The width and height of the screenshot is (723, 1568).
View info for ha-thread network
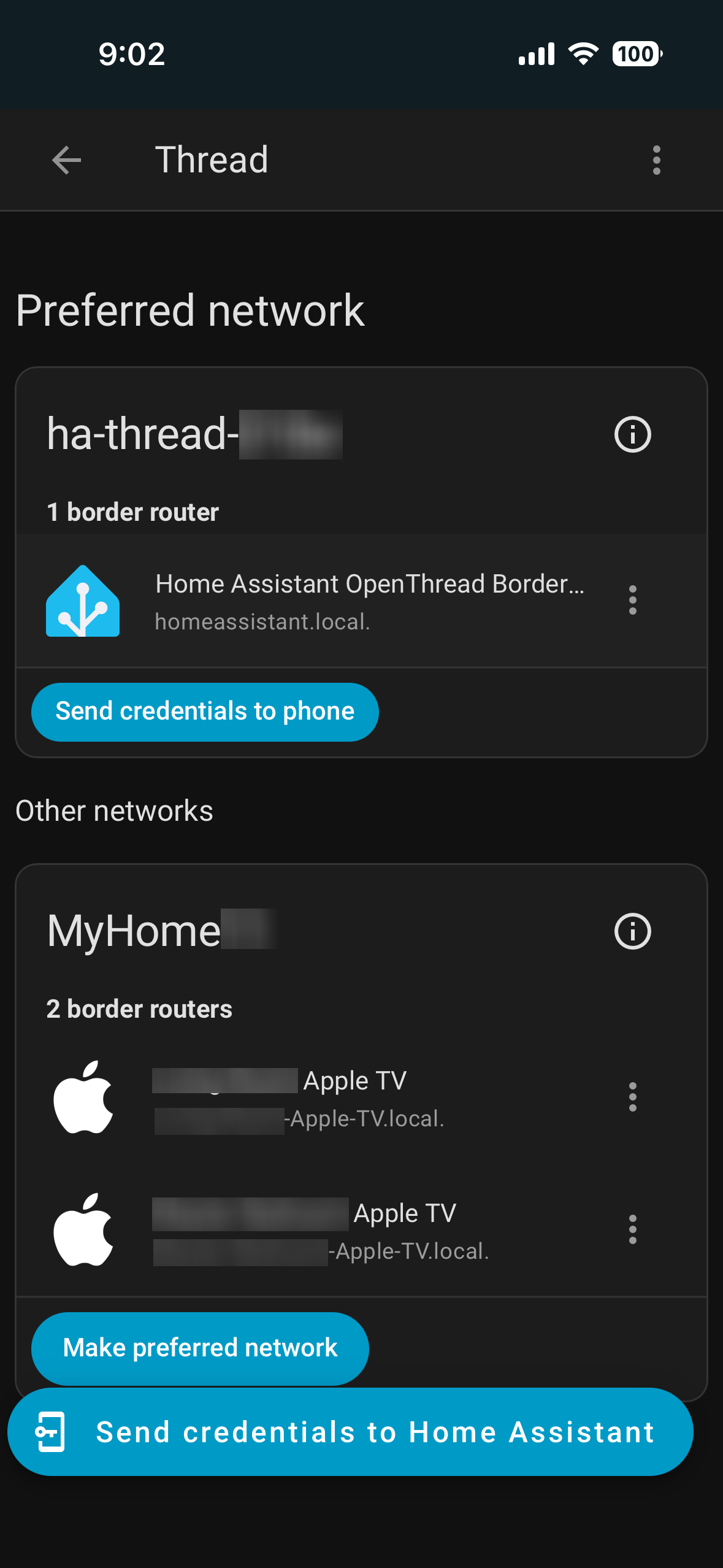pyautogui.click(x=632, y=434)
